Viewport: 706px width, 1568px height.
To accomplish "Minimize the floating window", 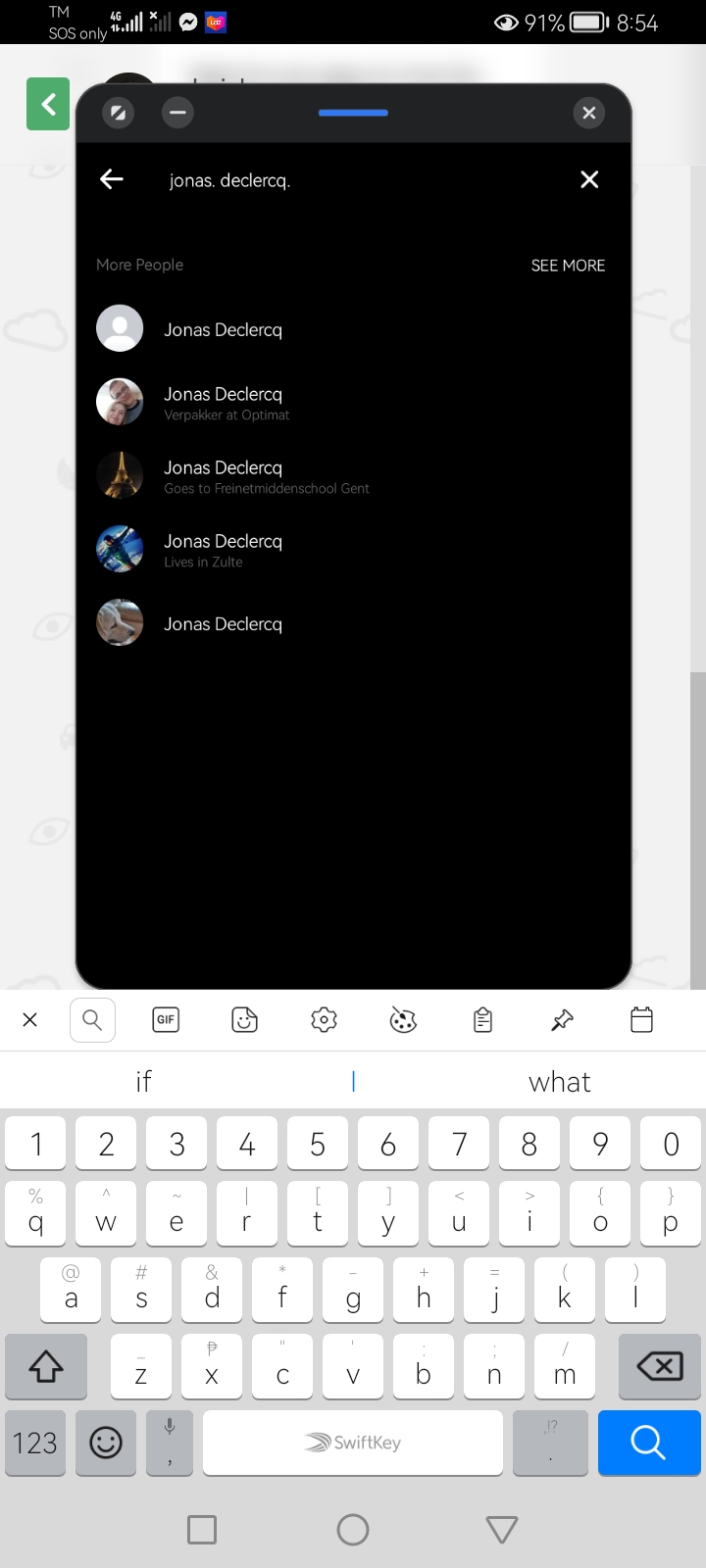I will 177,113.
